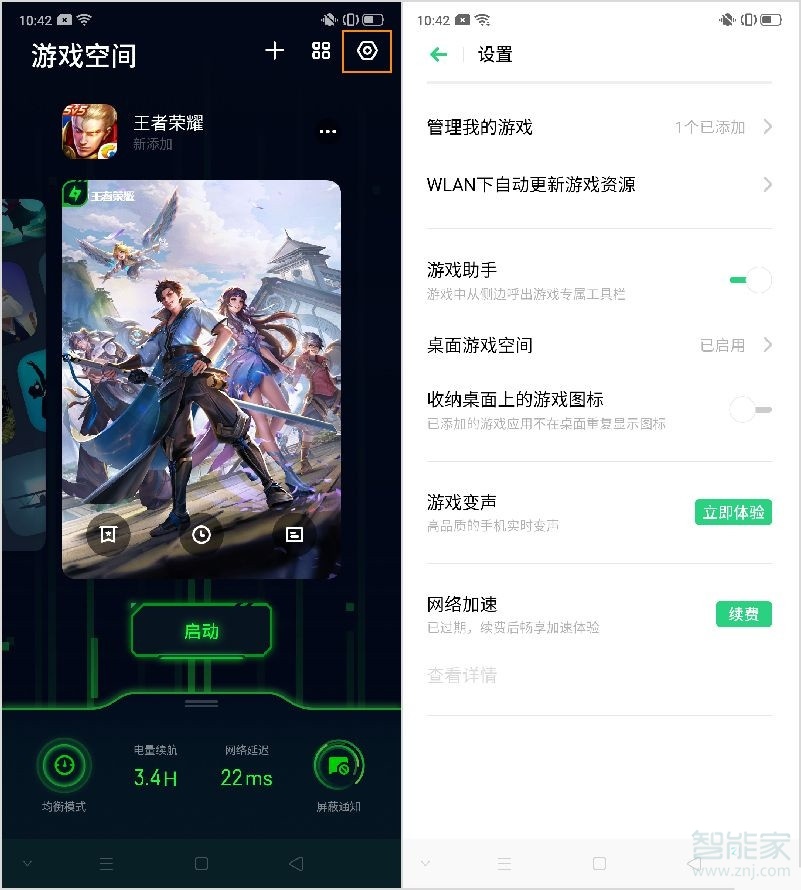
Task: Go back from the 设置 page
Action: (x=438, y=54)
